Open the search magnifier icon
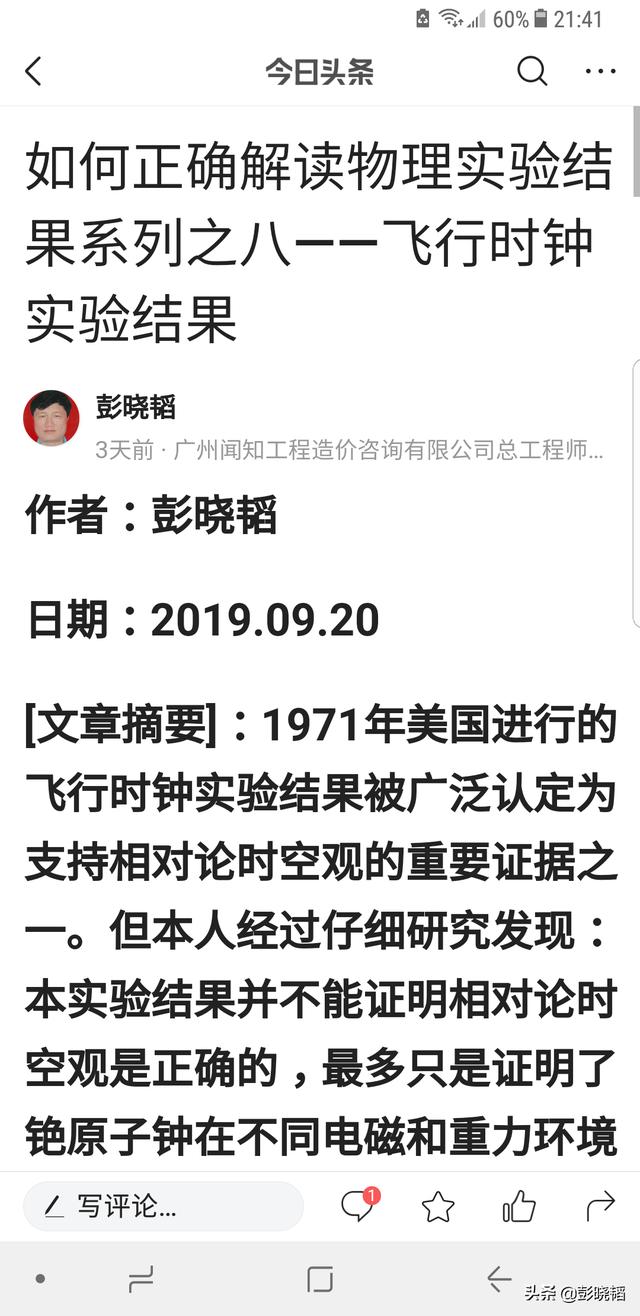The width and height of the screenshot is (640, 1316). coord(532,71)
